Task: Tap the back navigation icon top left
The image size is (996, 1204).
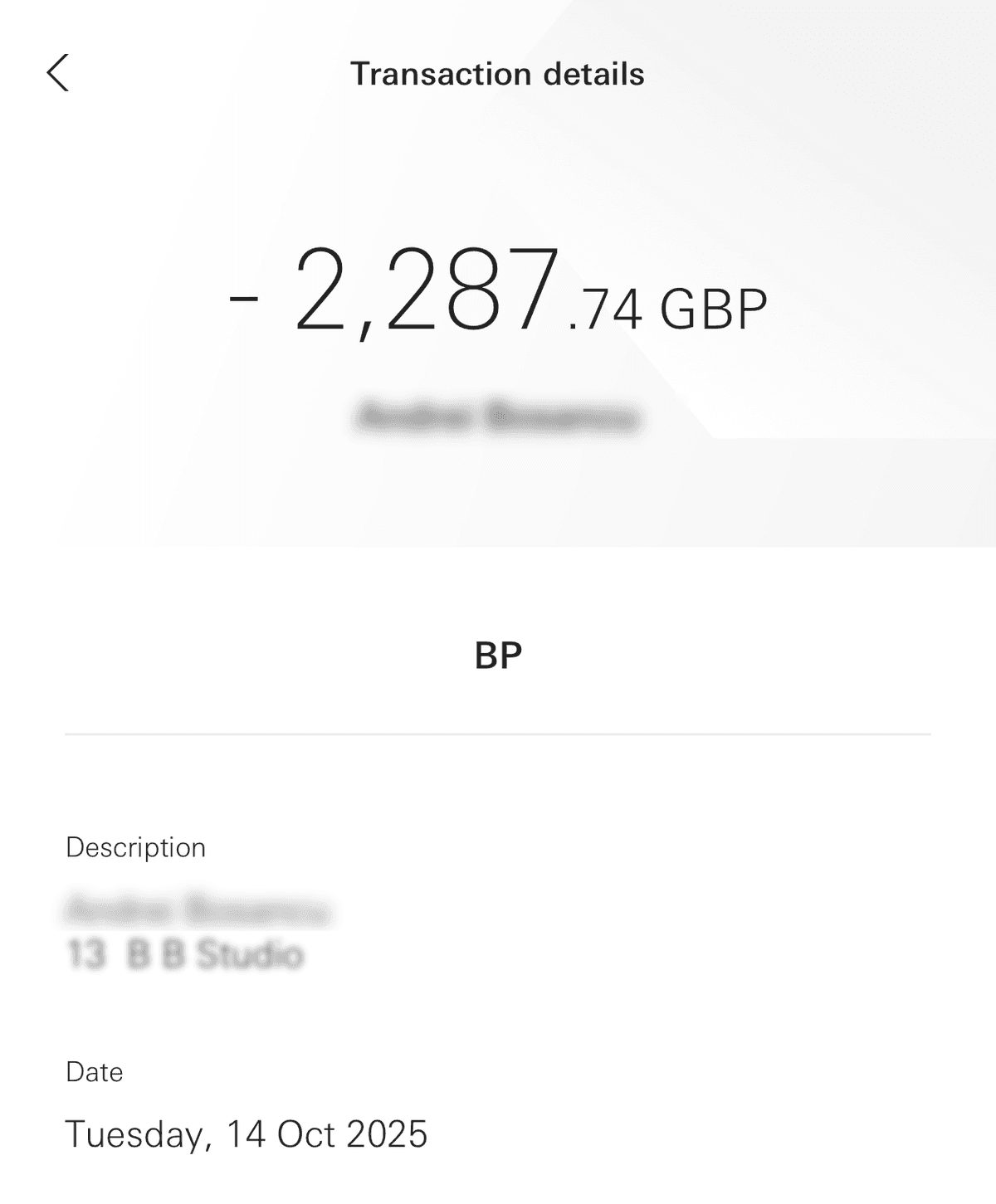Action: point(58,73)
